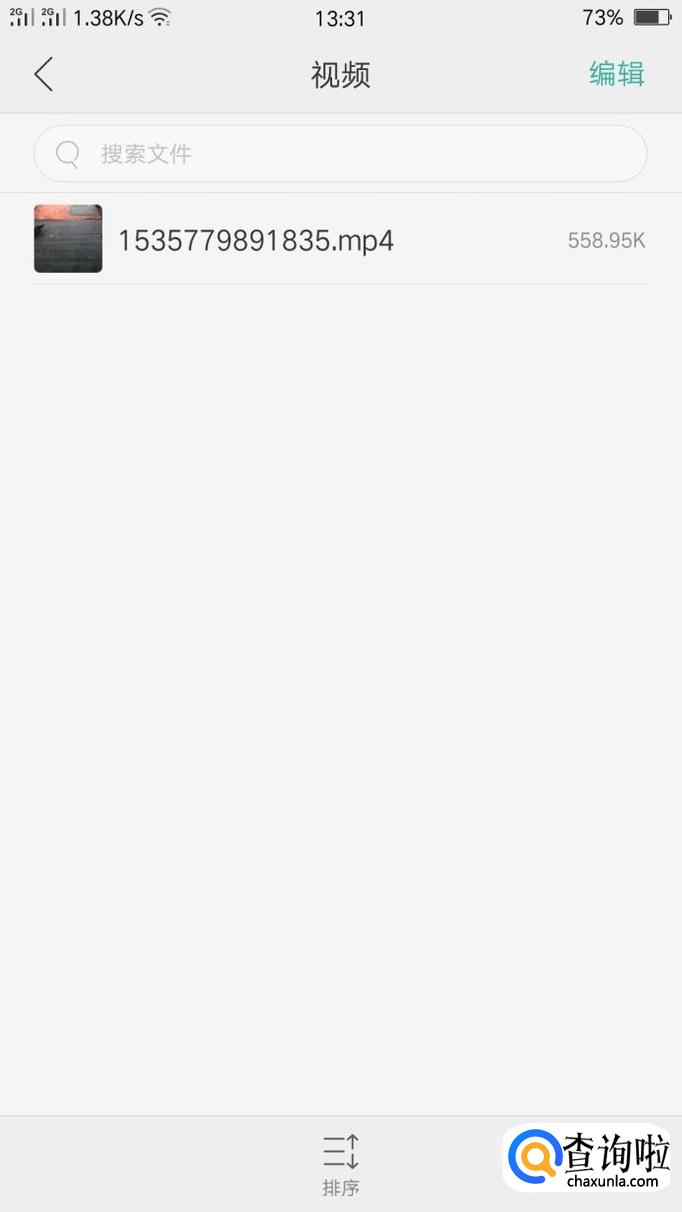Go back from the 视频 screen
This screenshot has height=1212, width=682.
tap(43, 74)
